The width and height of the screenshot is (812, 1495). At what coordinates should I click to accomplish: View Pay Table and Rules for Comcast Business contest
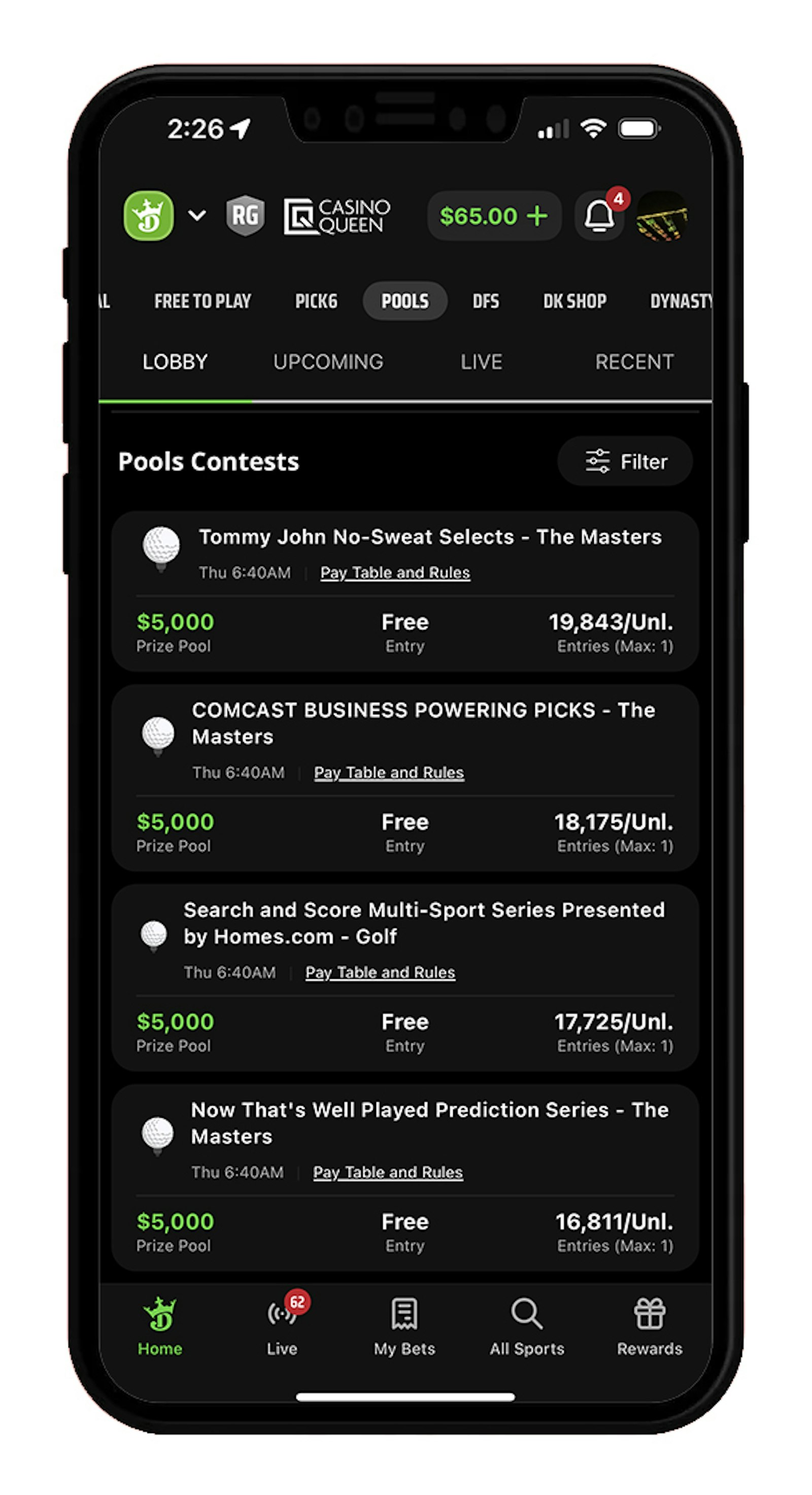point(389,773)
